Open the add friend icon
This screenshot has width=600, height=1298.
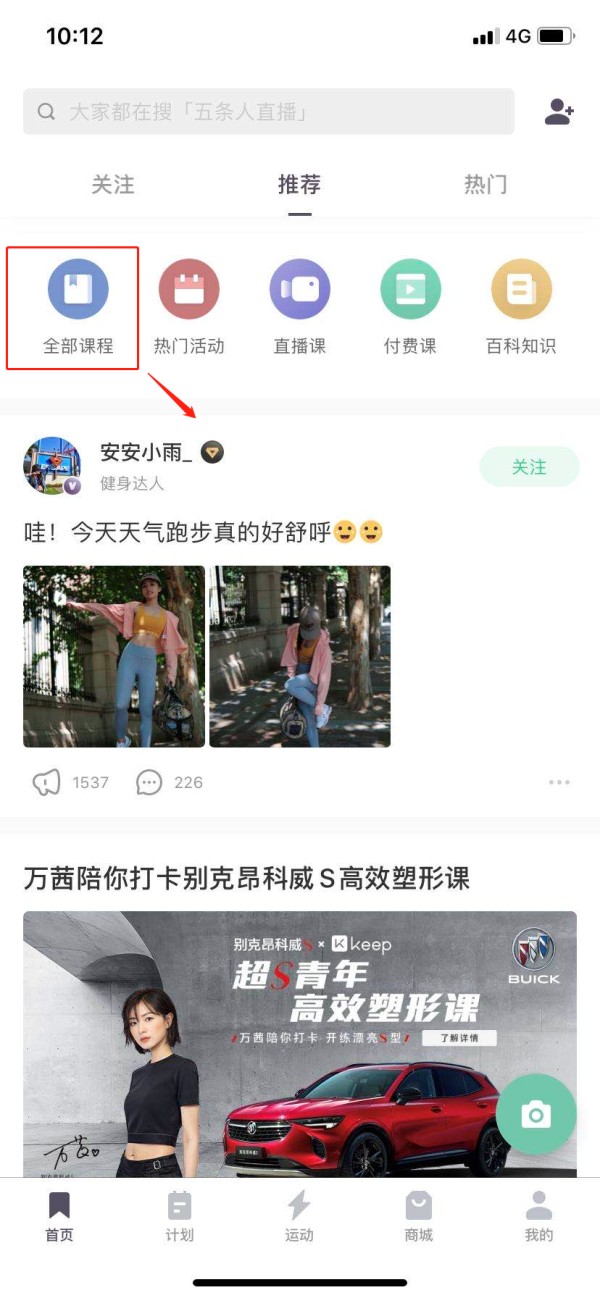click(x=559, y=112)
